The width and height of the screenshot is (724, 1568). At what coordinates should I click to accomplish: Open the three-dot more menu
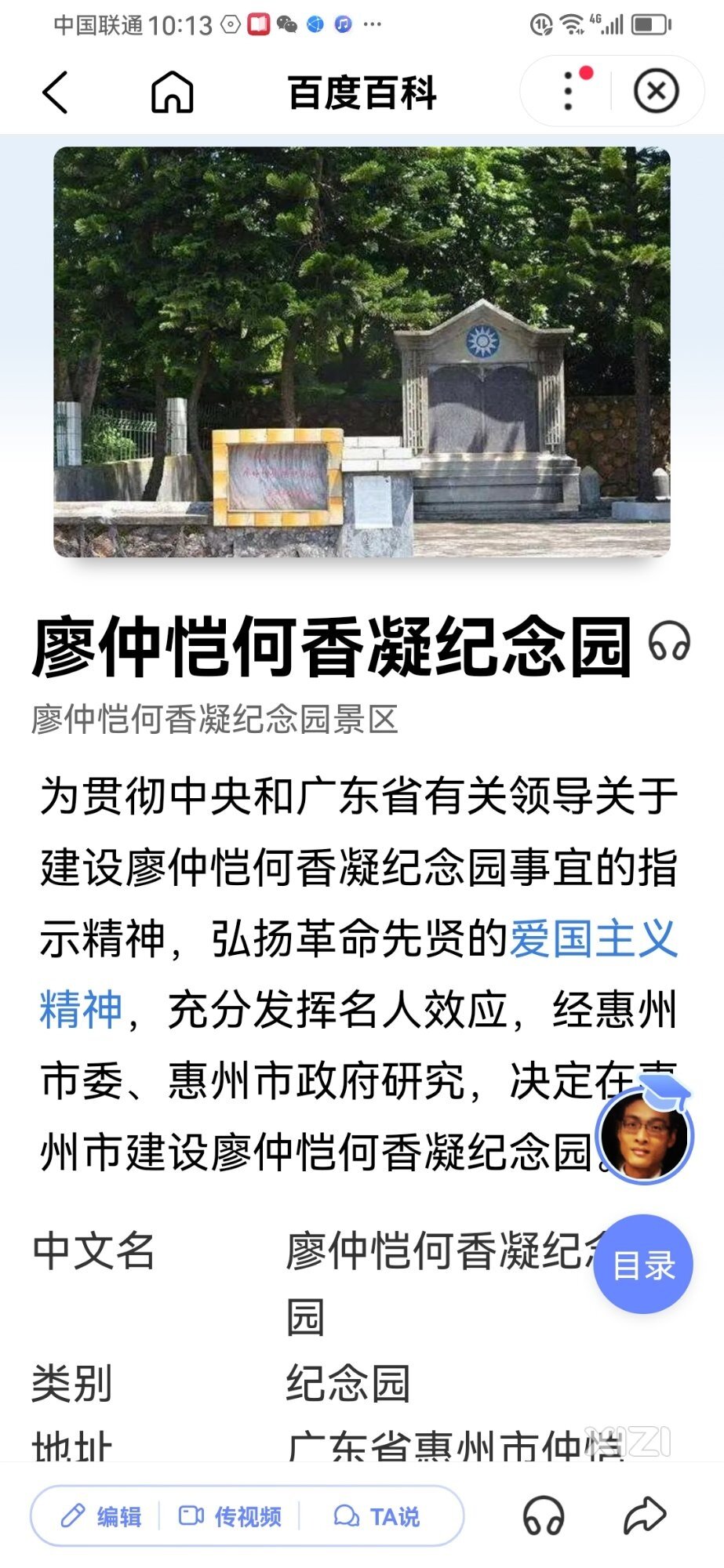(569, 91)
